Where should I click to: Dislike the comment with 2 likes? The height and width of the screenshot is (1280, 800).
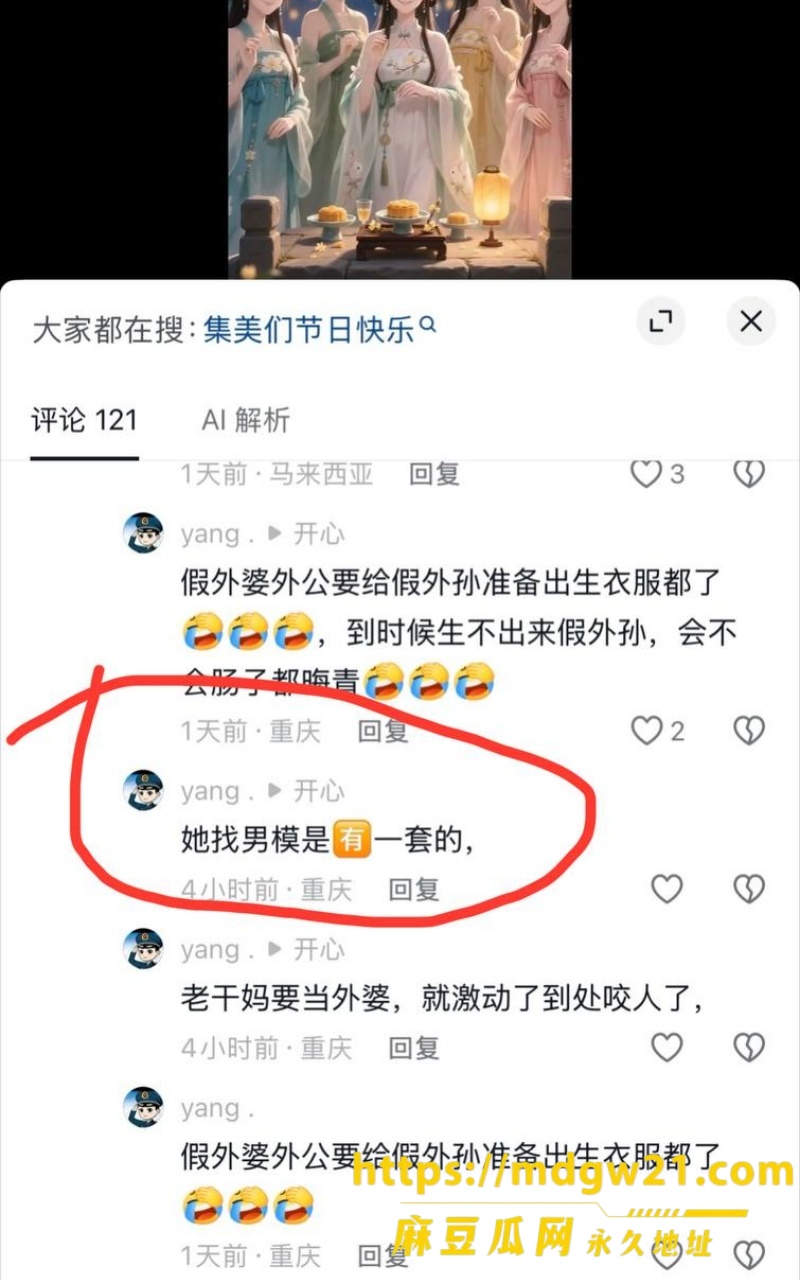[x=749, y=731]
